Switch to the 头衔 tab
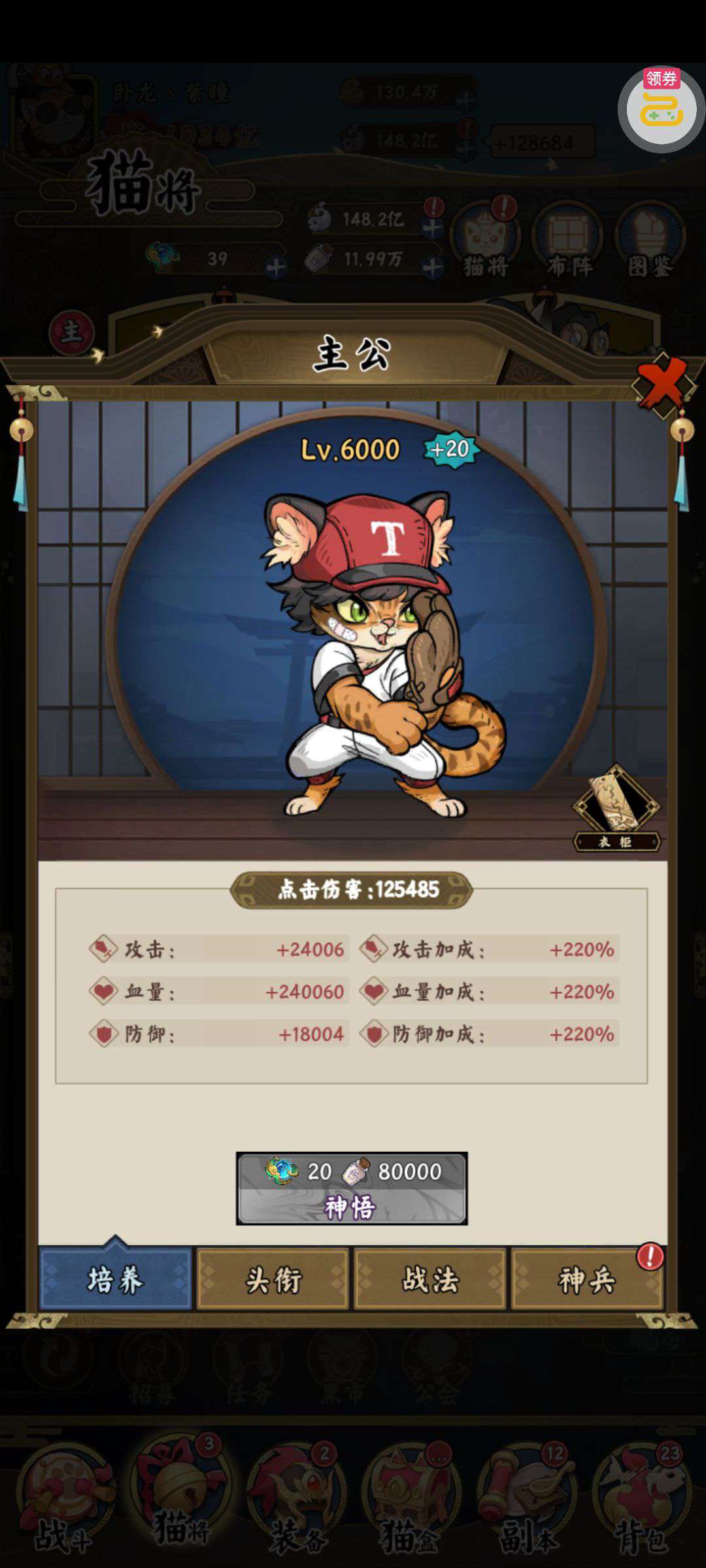The image size is (706, 1568). 273,1279
